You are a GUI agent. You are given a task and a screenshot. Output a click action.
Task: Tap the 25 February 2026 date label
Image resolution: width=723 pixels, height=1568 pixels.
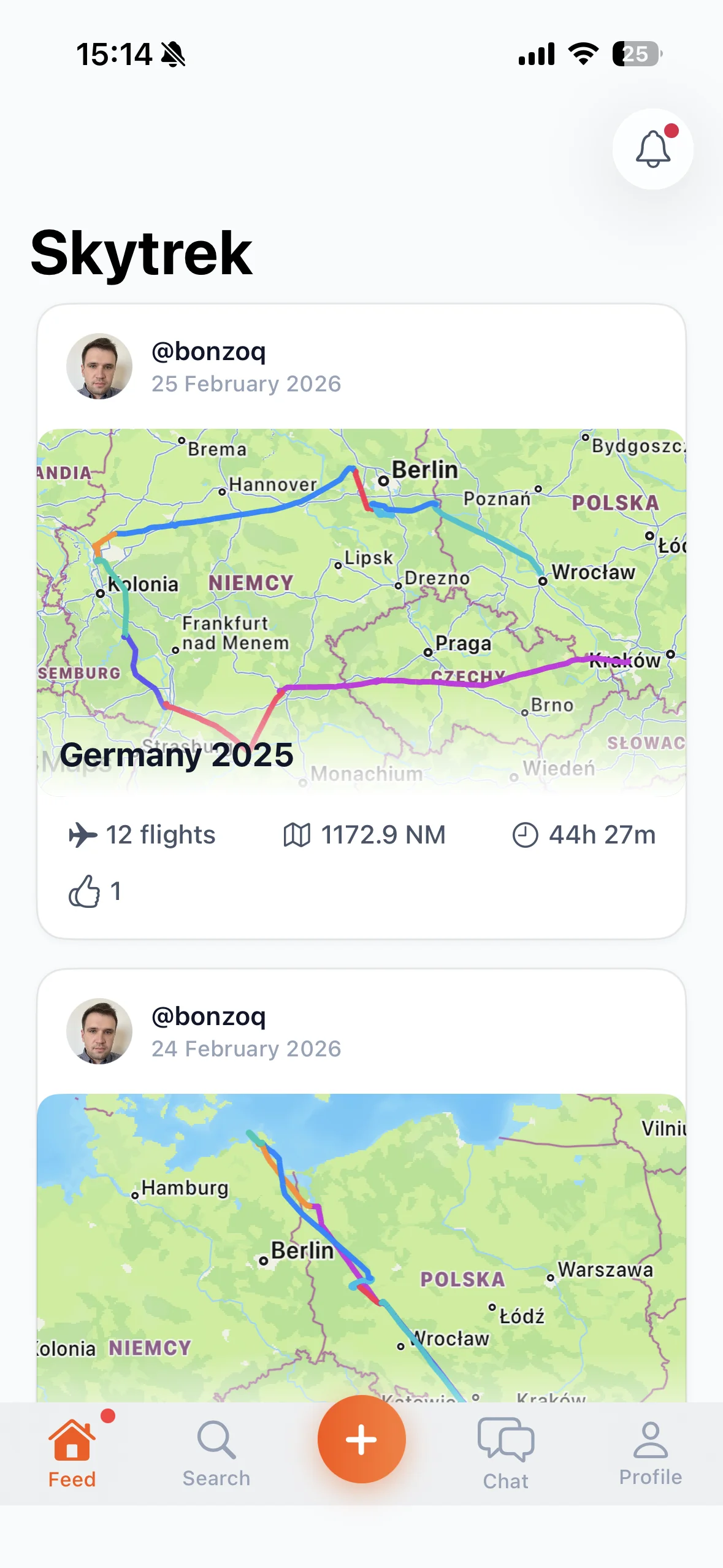click(x=246, y=383)
